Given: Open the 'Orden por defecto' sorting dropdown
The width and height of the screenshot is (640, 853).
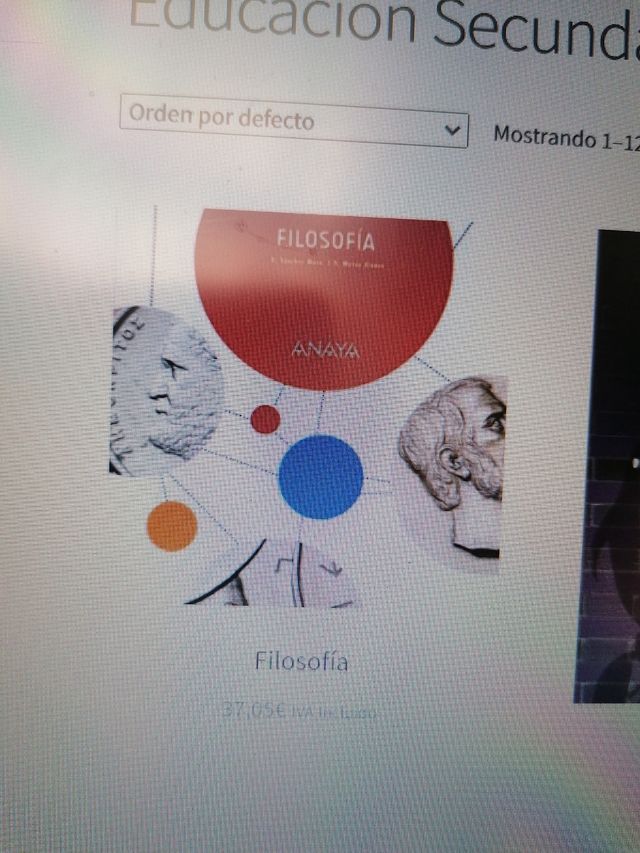Looking at the screenshot, I should point(294,123).
